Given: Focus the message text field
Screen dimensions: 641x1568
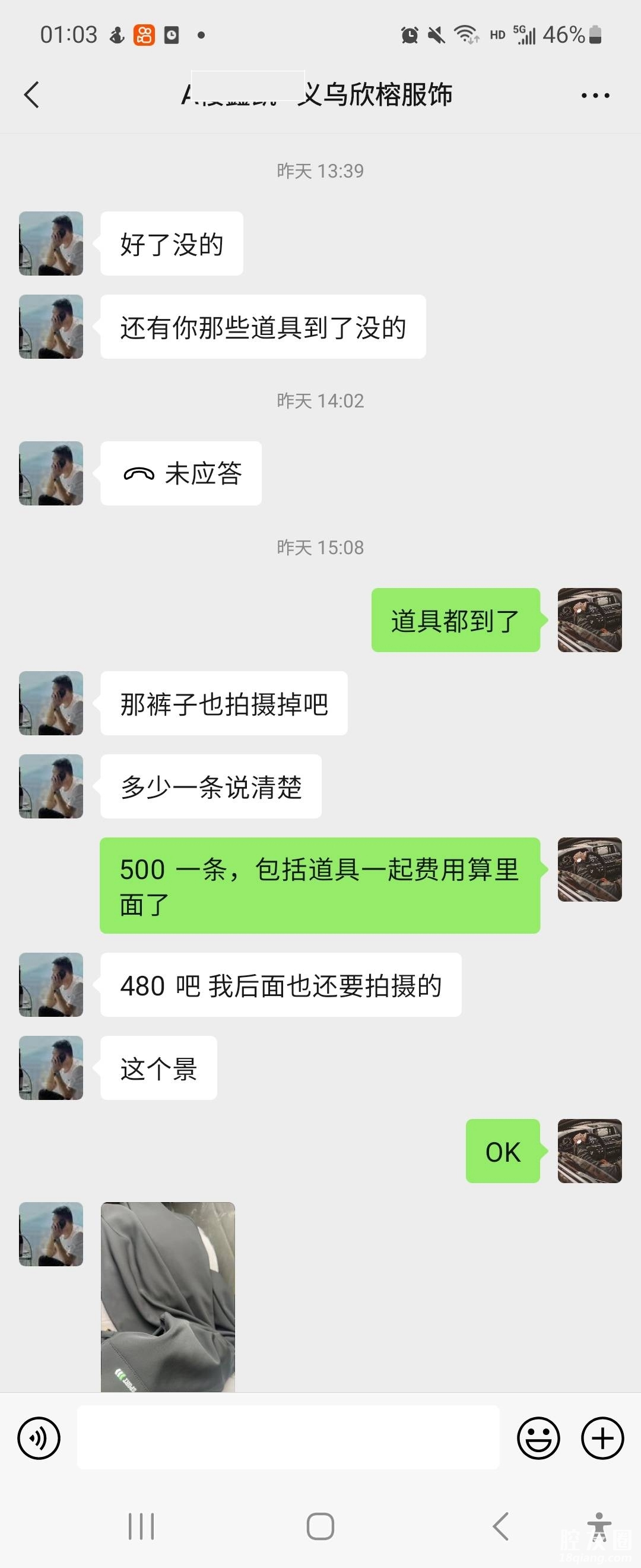Looking at the screenshot, I should click(x=288, y=1439).
